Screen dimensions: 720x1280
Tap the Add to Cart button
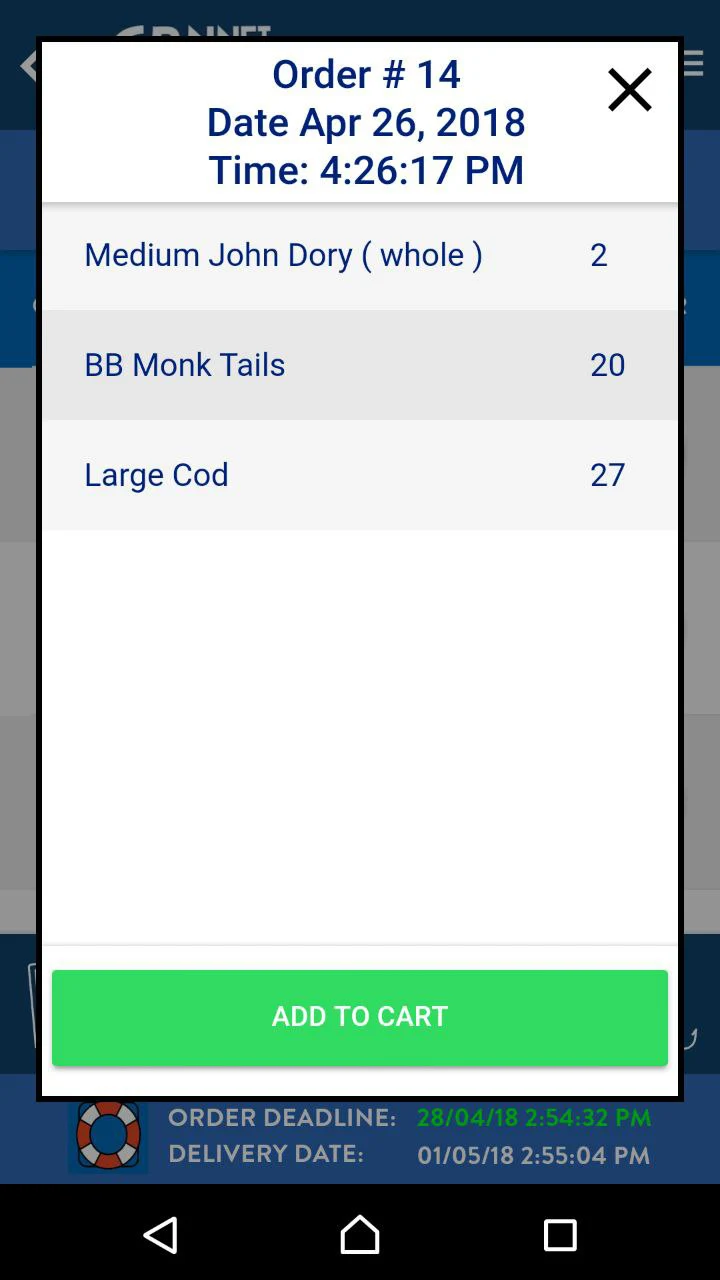point(360,1017)
